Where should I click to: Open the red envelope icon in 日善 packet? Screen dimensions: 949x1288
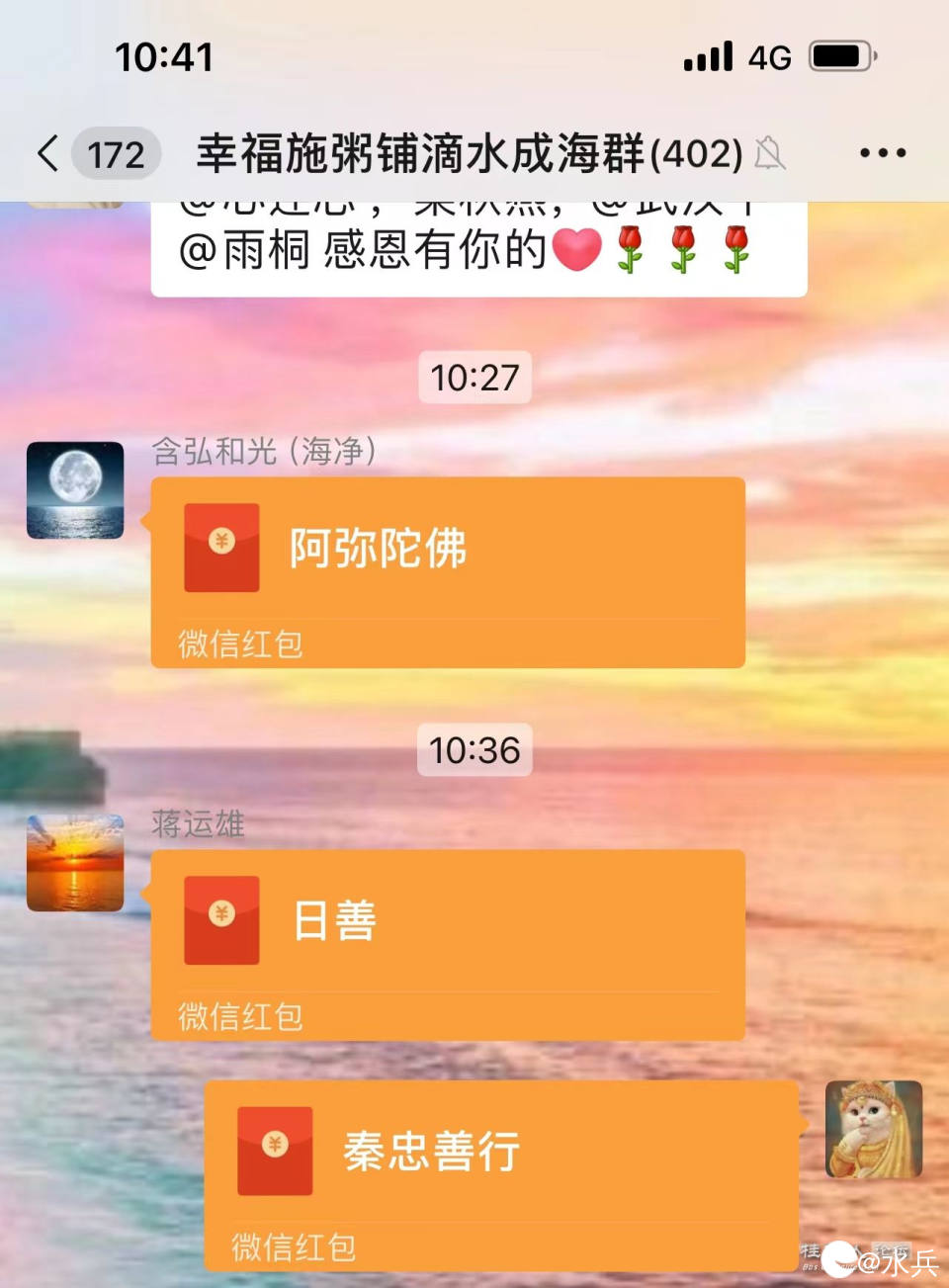219,920
